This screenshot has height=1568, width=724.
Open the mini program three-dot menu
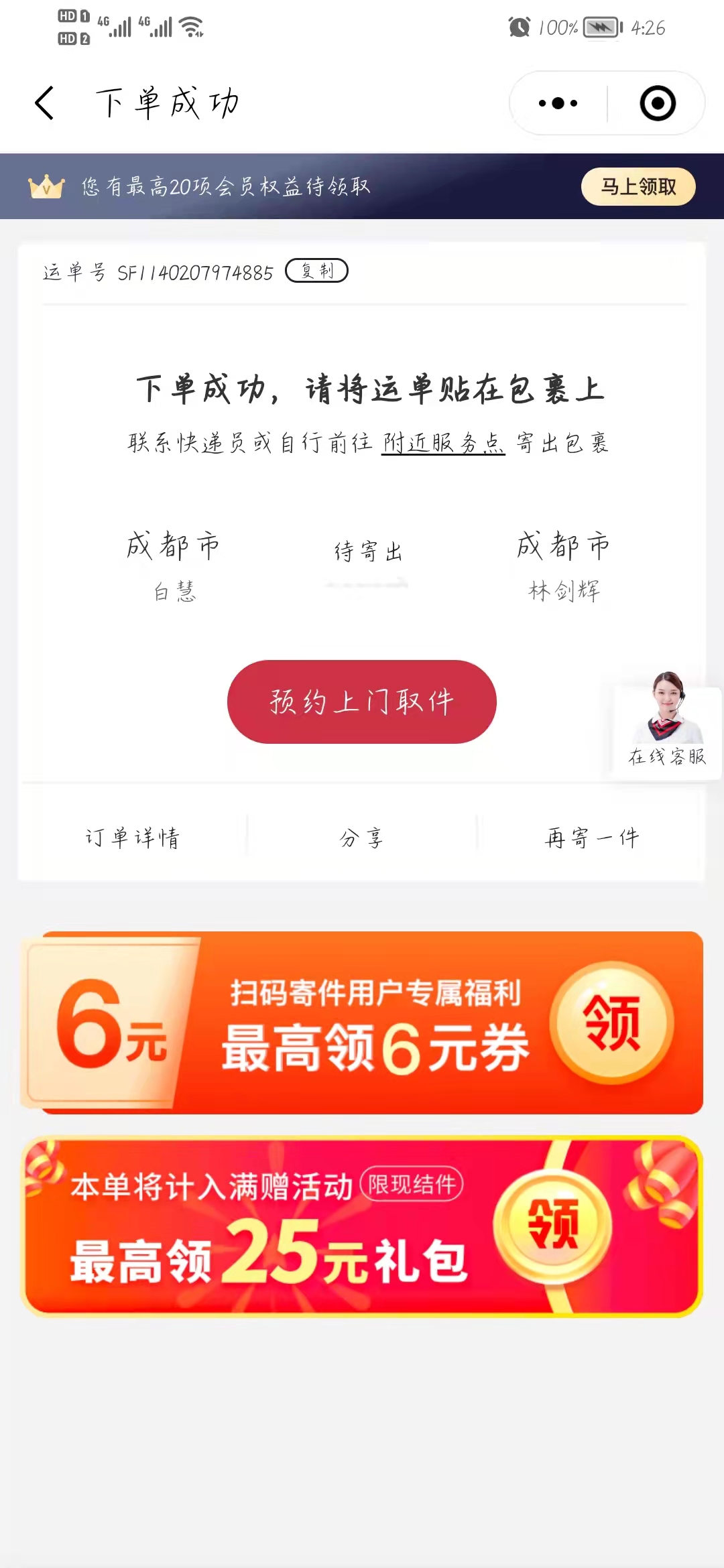point(558,103)
